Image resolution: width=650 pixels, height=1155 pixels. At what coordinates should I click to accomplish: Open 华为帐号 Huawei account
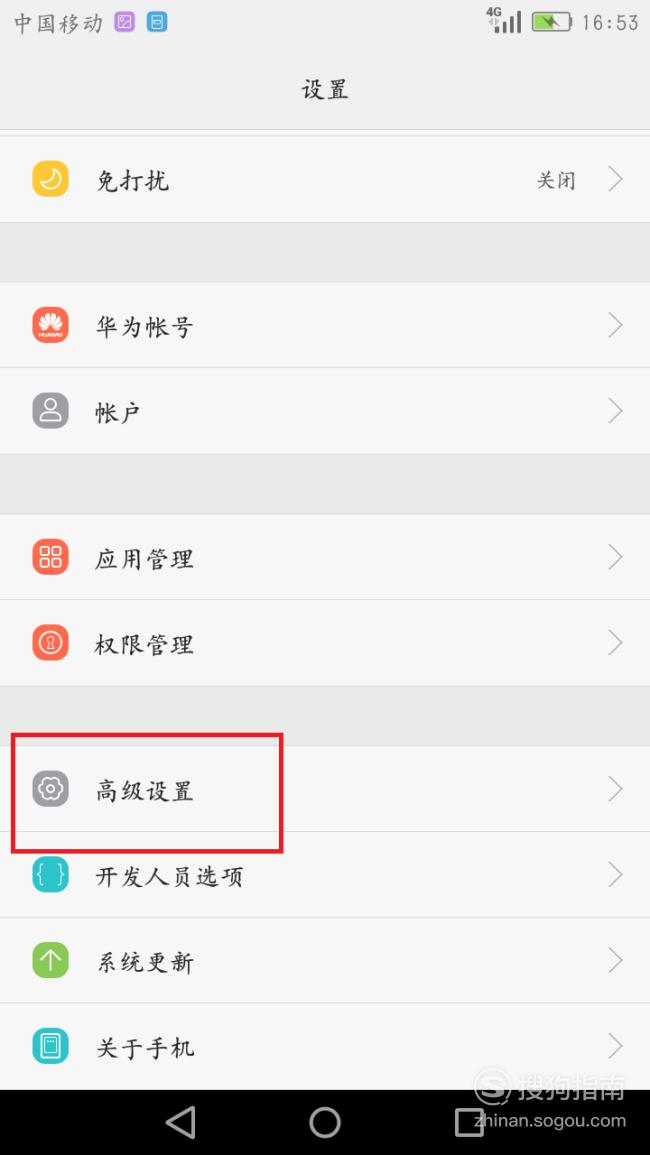click(x=325, y=325)
